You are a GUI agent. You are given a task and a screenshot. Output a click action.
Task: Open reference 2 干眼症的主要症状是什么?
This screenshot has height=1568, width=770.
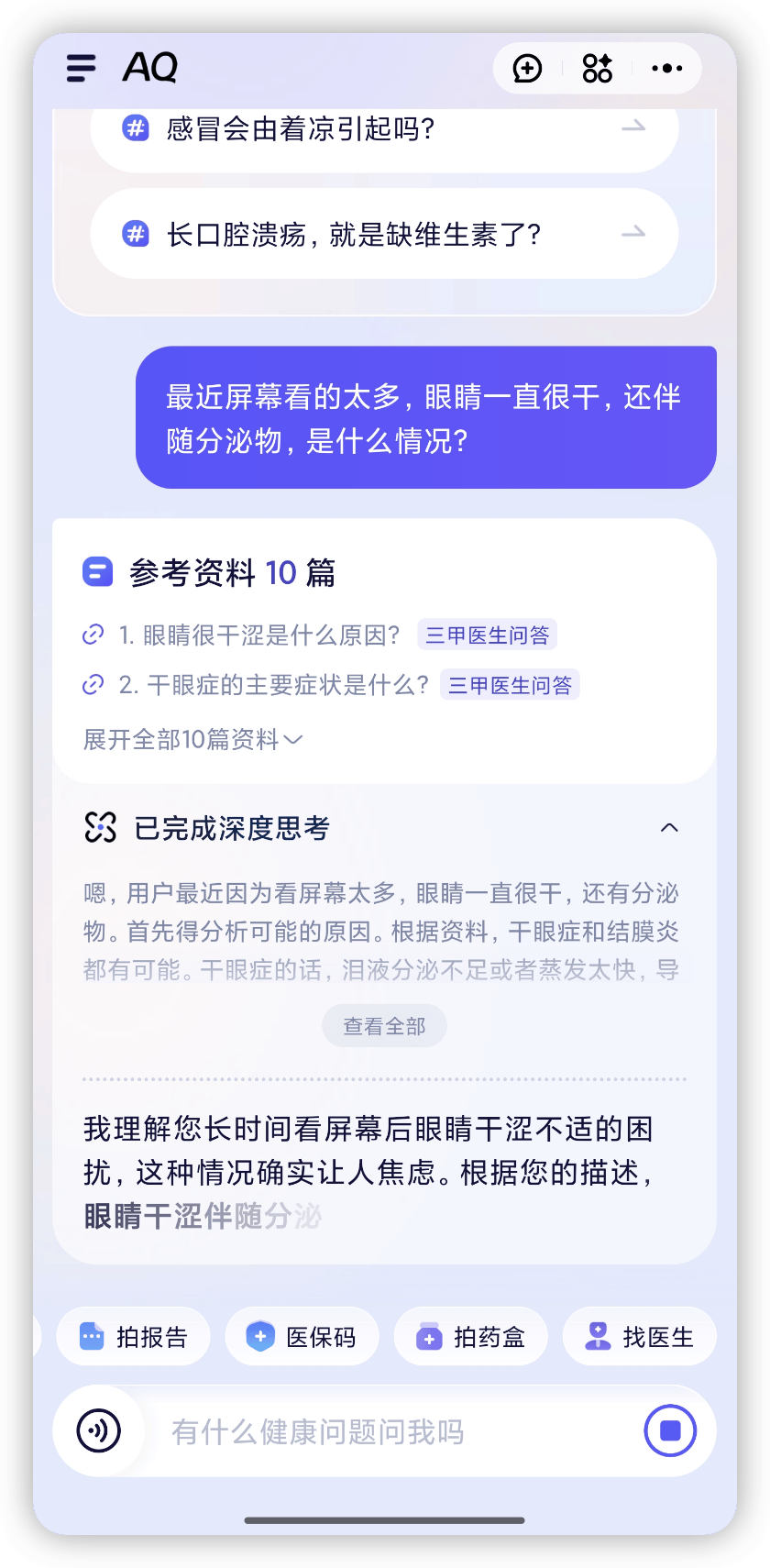click(273, 685)
